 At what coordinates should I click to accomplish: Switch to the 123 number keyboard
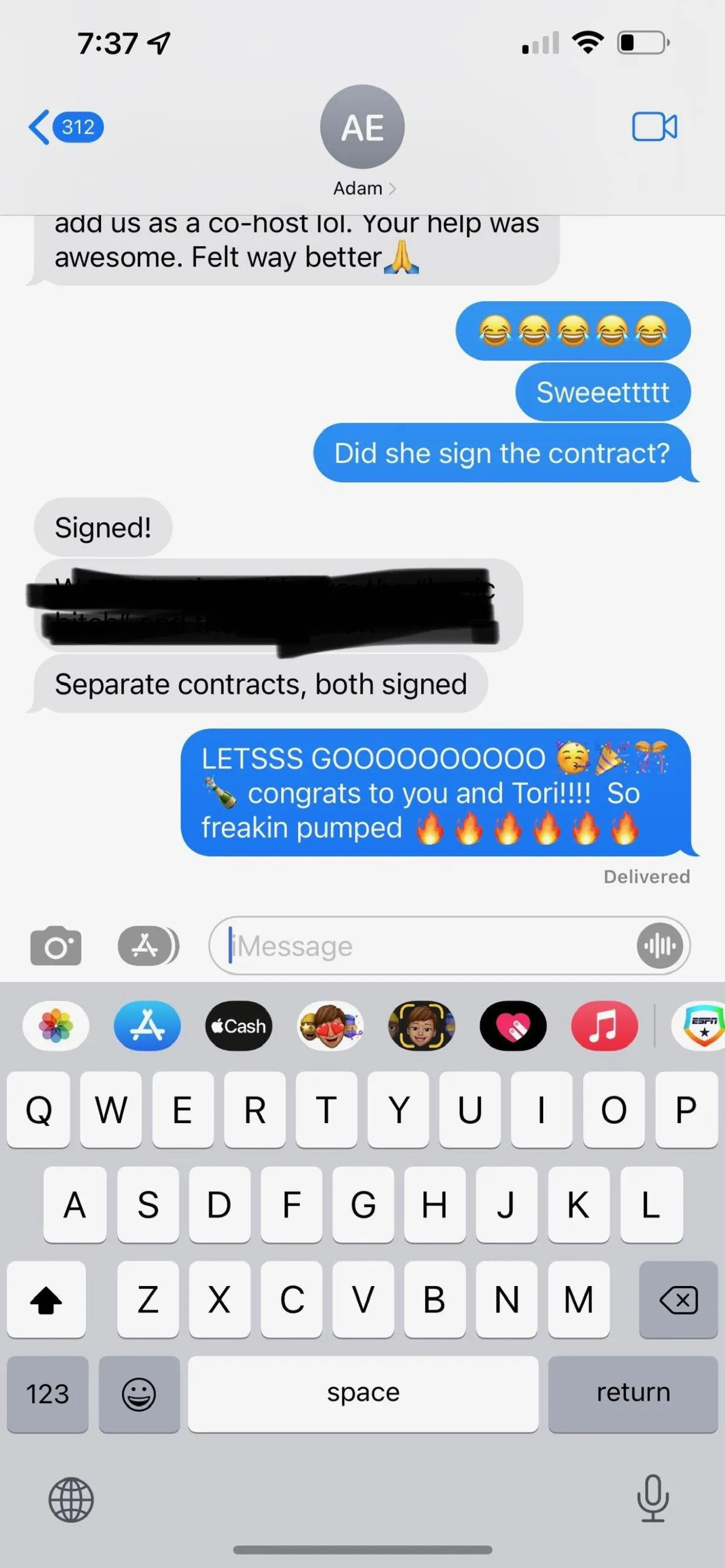pos(48,1394)
